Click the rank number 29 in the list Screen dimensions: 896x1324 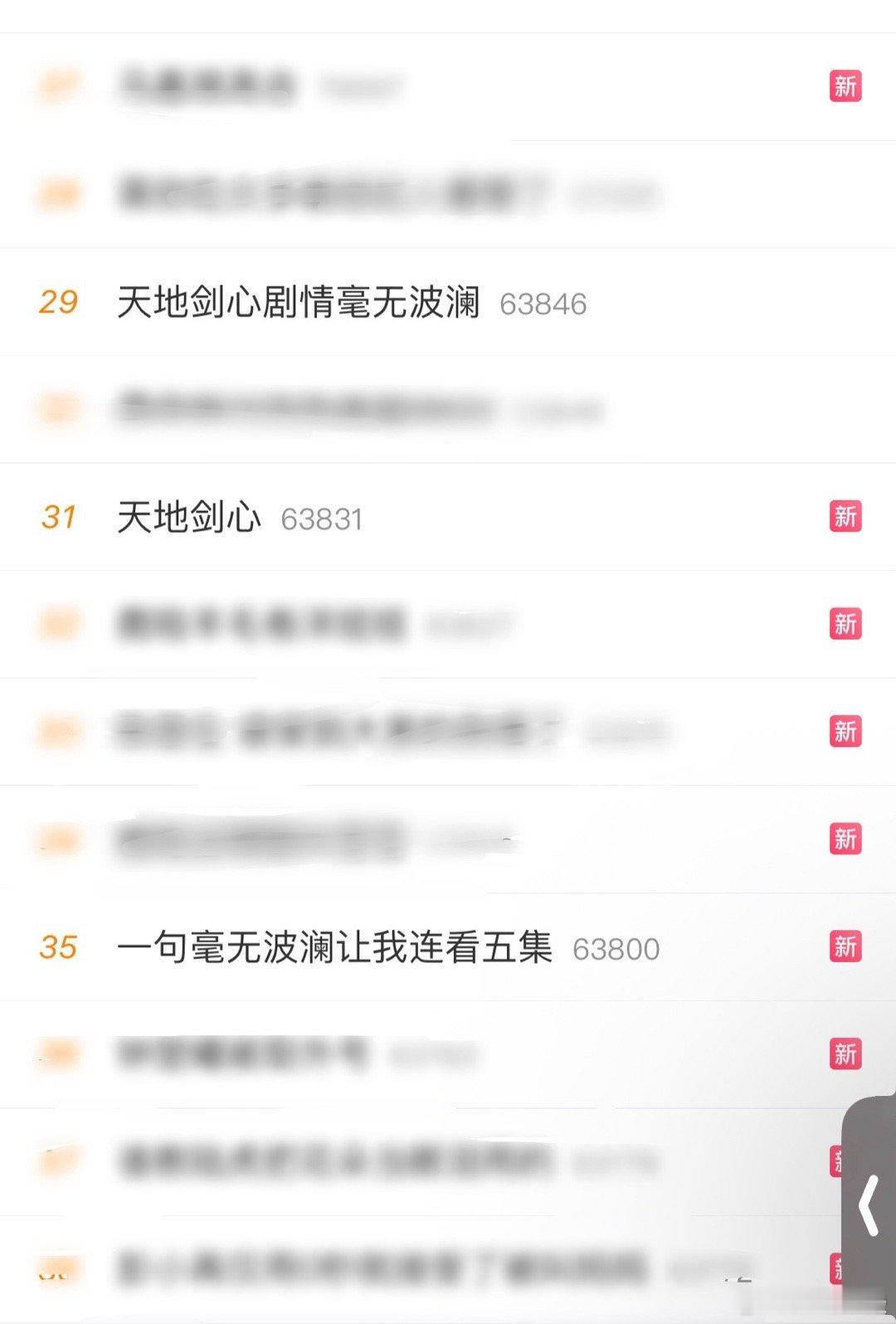[59, 302]
